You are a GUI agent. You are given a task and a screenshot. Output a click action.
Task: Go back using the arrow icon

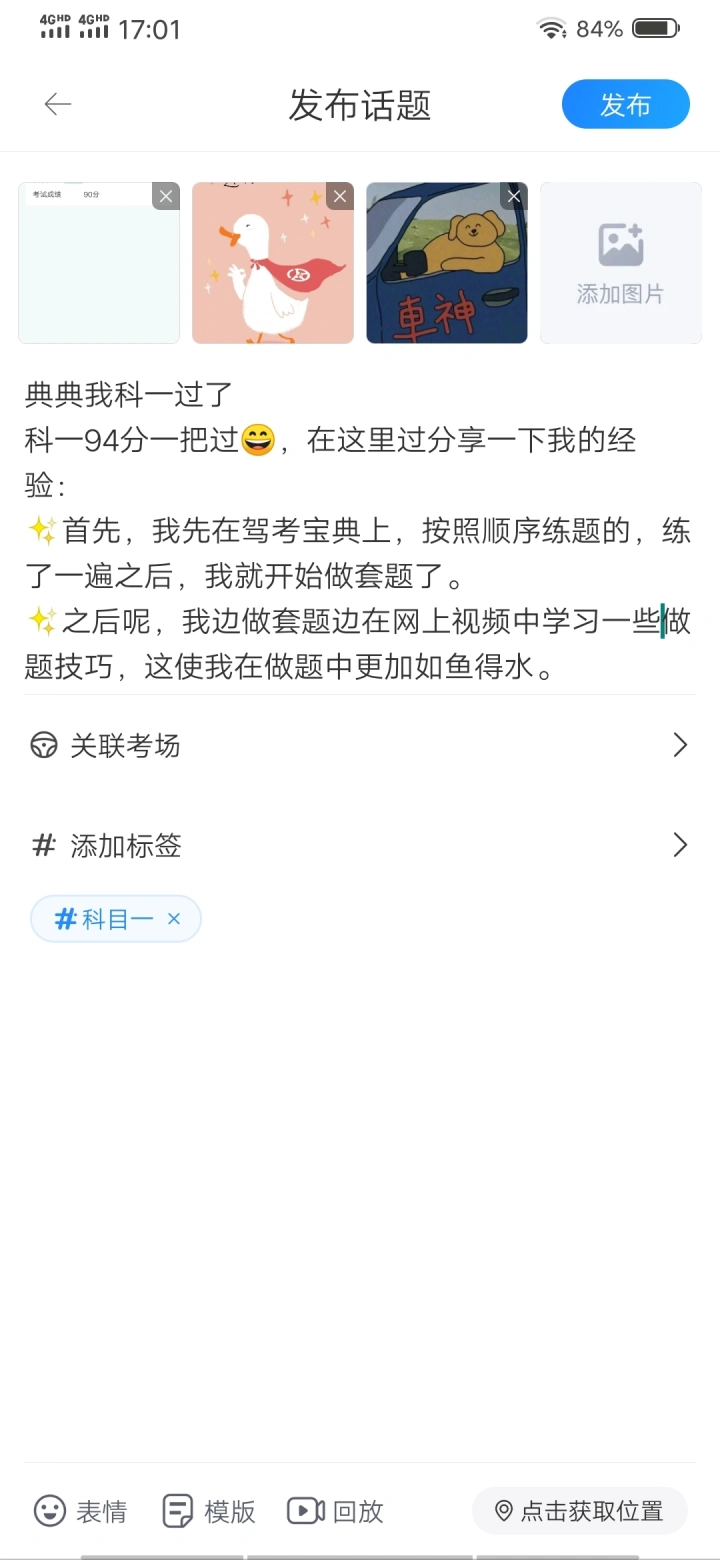point(58,104)
